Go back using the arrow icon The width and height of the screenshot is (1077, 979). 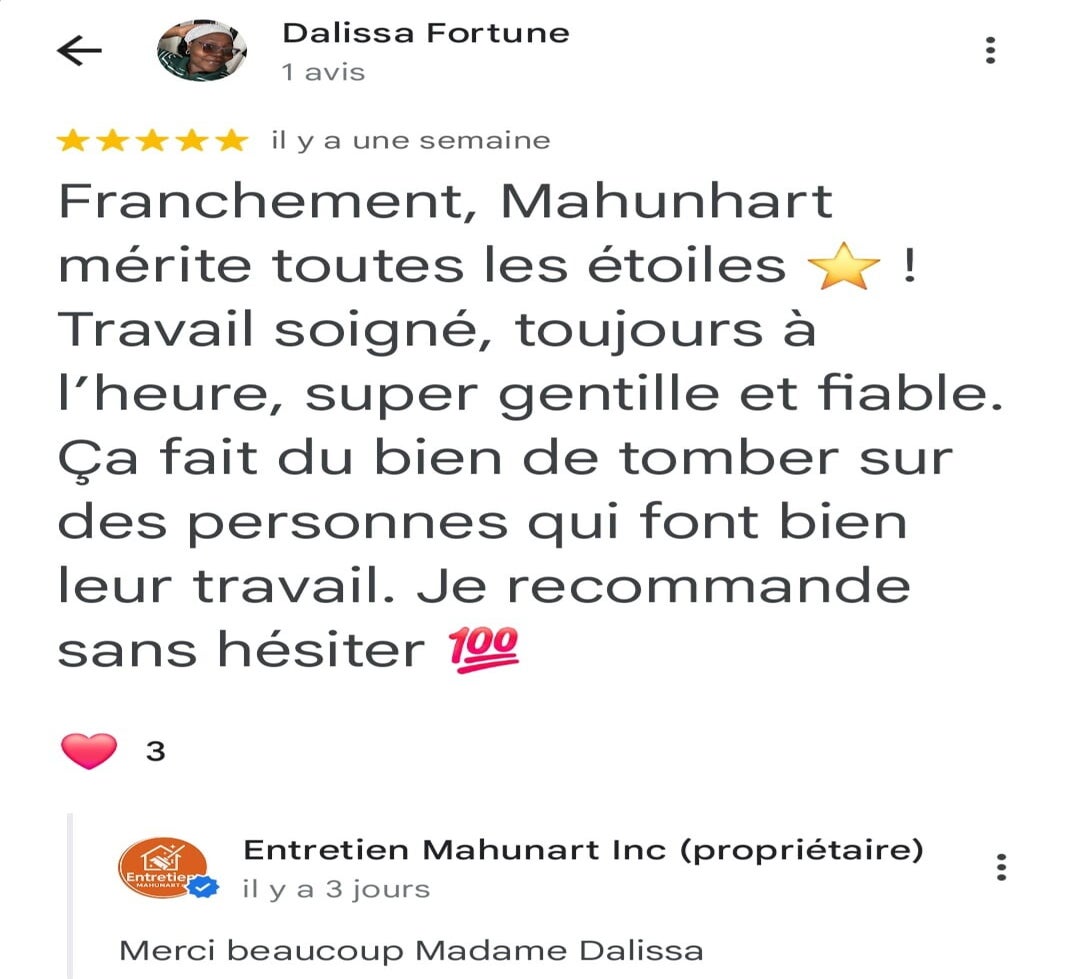click(x=79, y=51)
